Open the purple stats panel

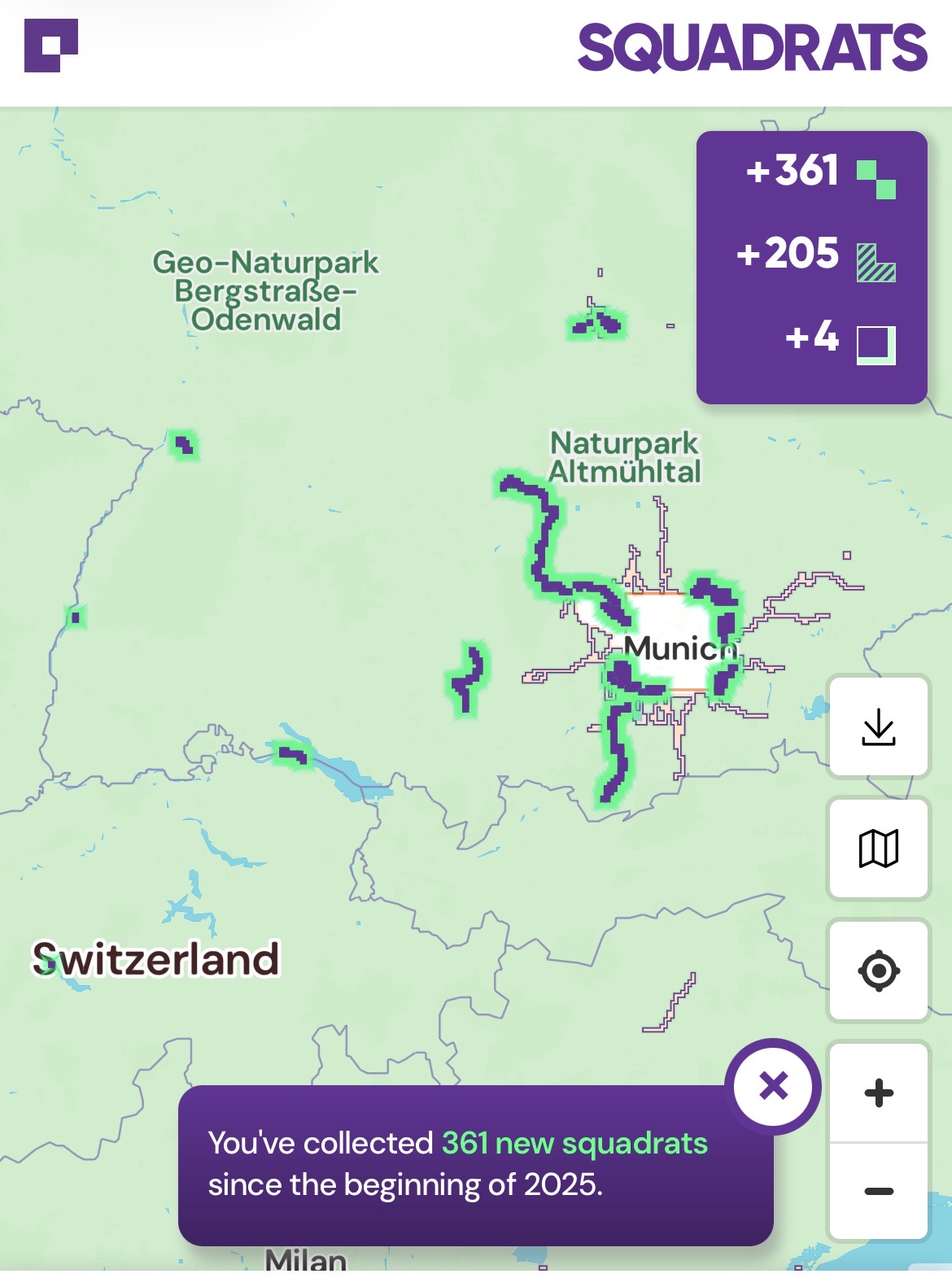point(811,267)
